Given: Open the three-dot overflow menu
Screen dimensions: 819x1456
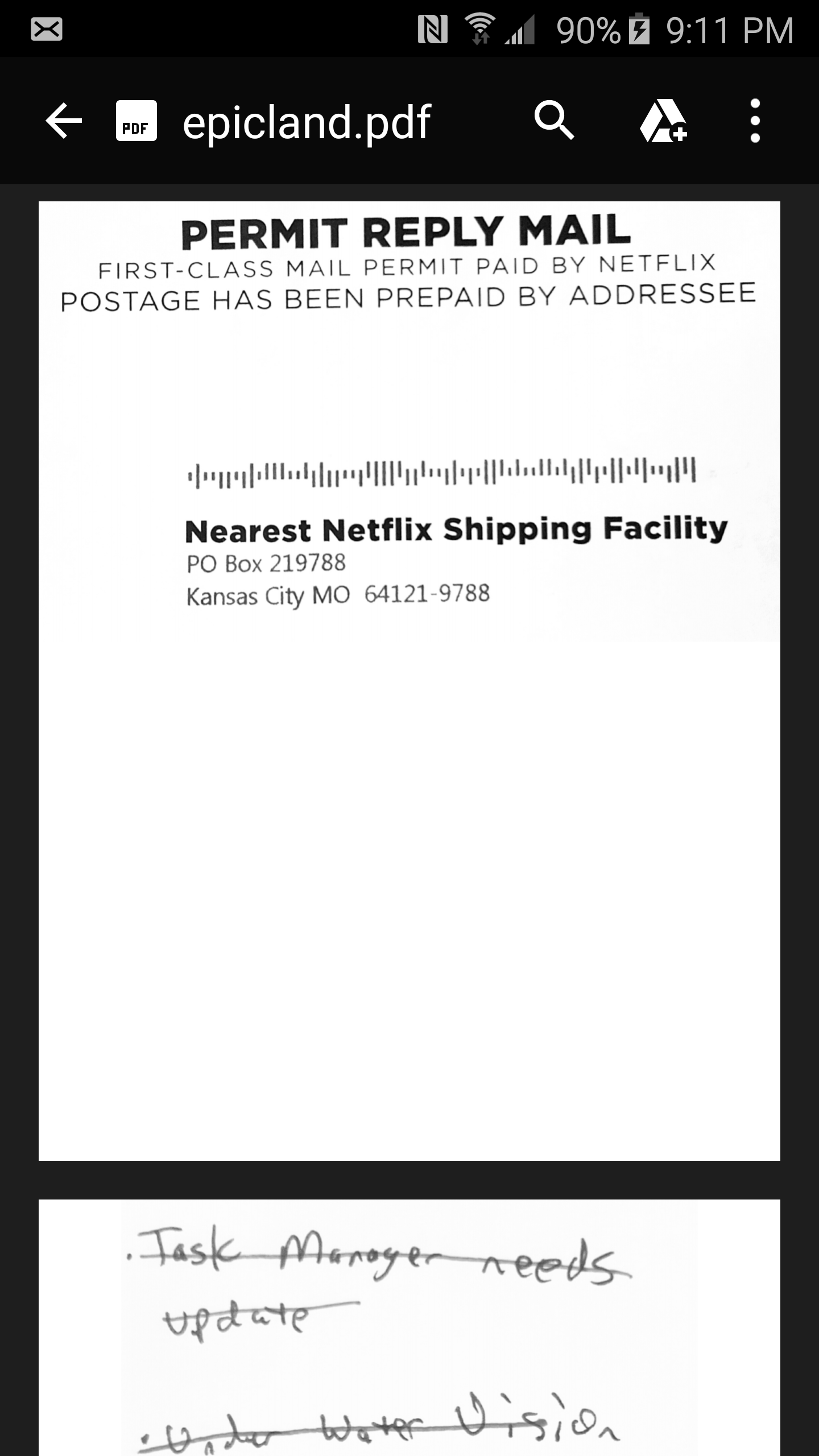Looking at the screenshot, I should [x=755, y=121].
